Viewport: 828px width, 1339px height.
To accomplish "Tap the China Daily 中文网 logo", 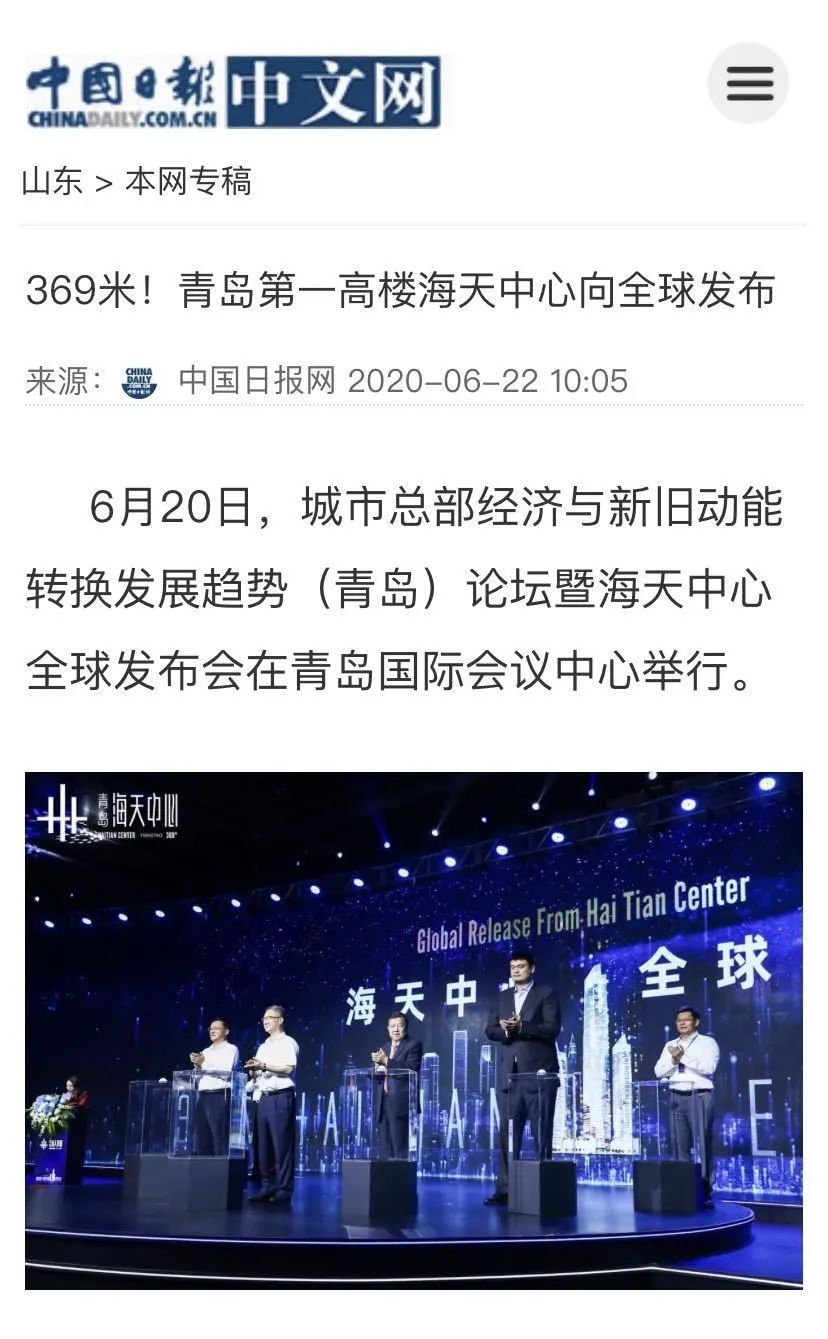I will coord(232,92).
